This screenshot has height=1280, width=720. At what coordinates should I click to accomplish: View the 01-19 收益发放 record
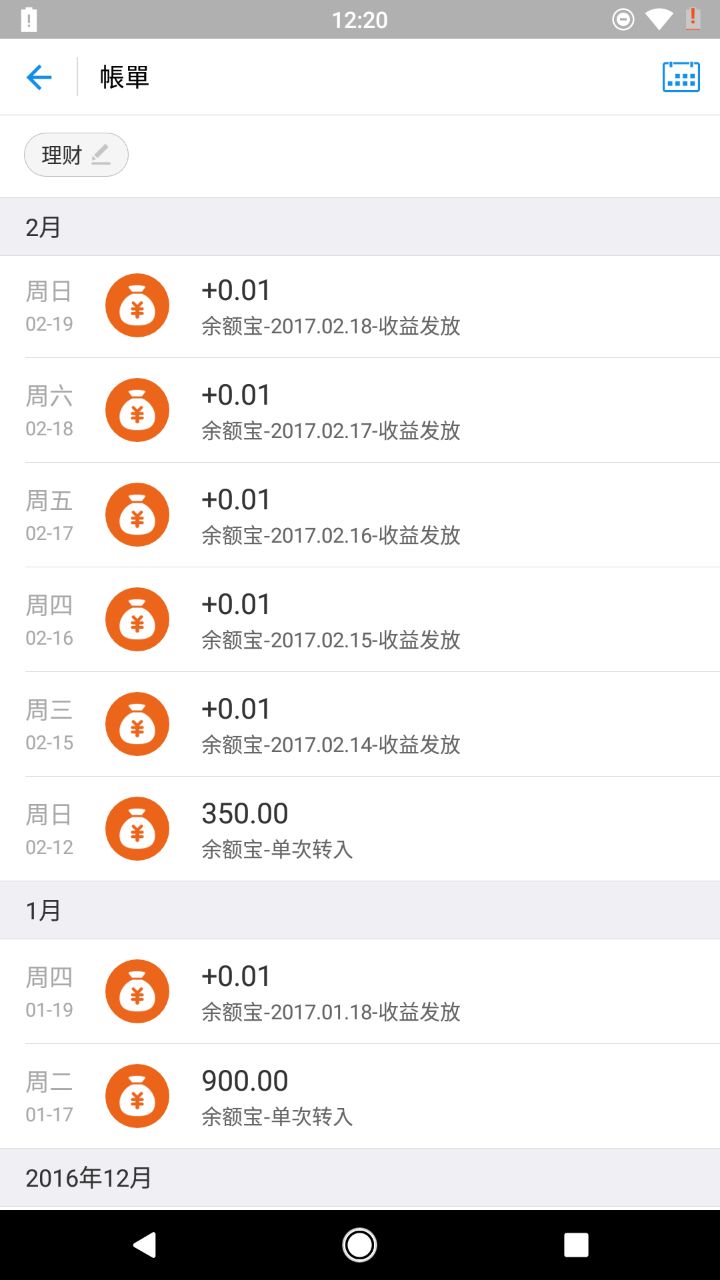(x=360, y=992)
